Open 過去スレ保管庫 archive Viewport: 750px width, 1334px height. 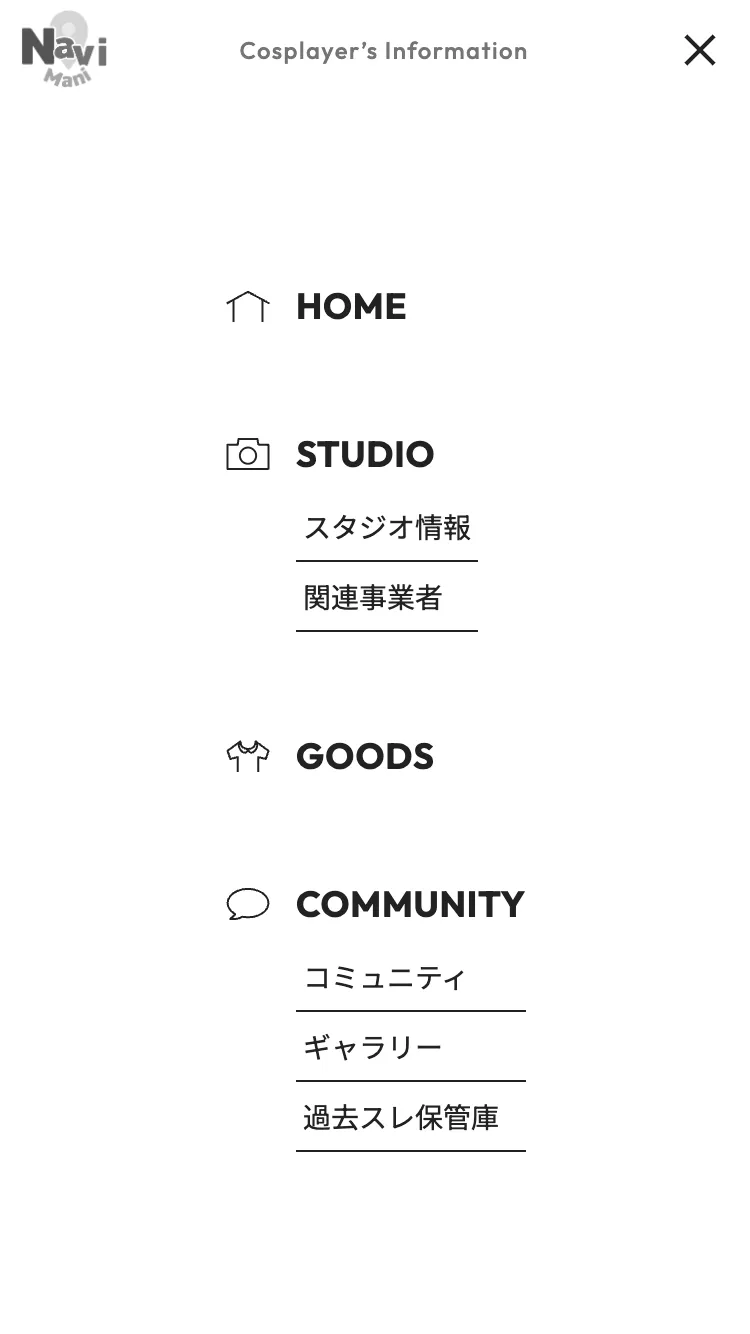pos(401,1118)
